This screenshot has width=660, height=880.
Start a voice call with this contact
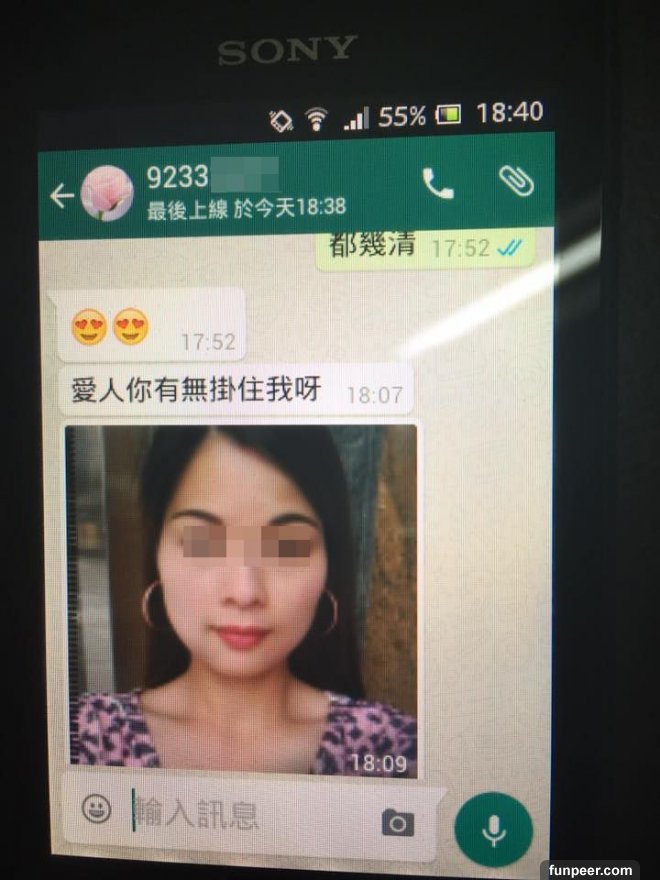pos(437,183)
